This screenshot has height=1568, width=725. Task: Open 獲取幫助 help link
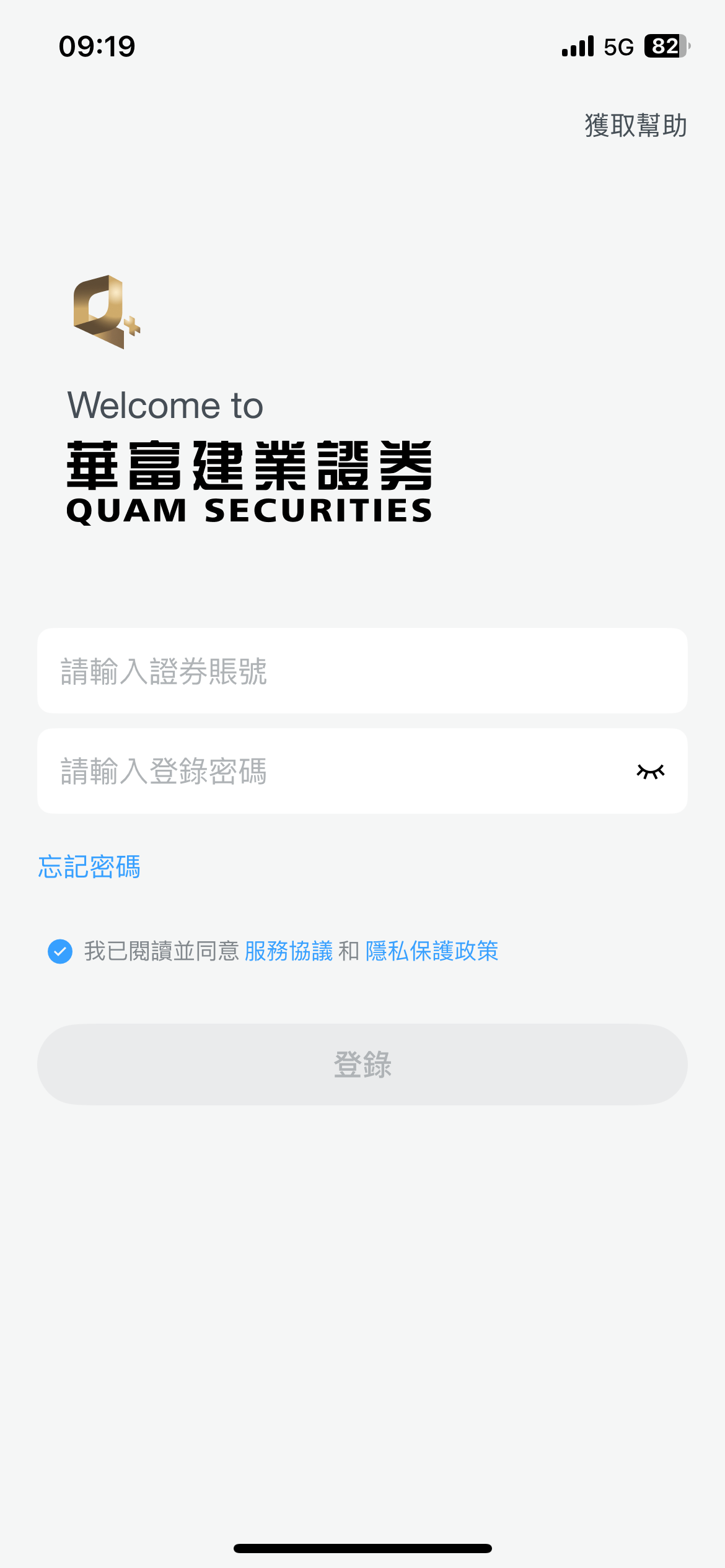click(x=635, y=126)
